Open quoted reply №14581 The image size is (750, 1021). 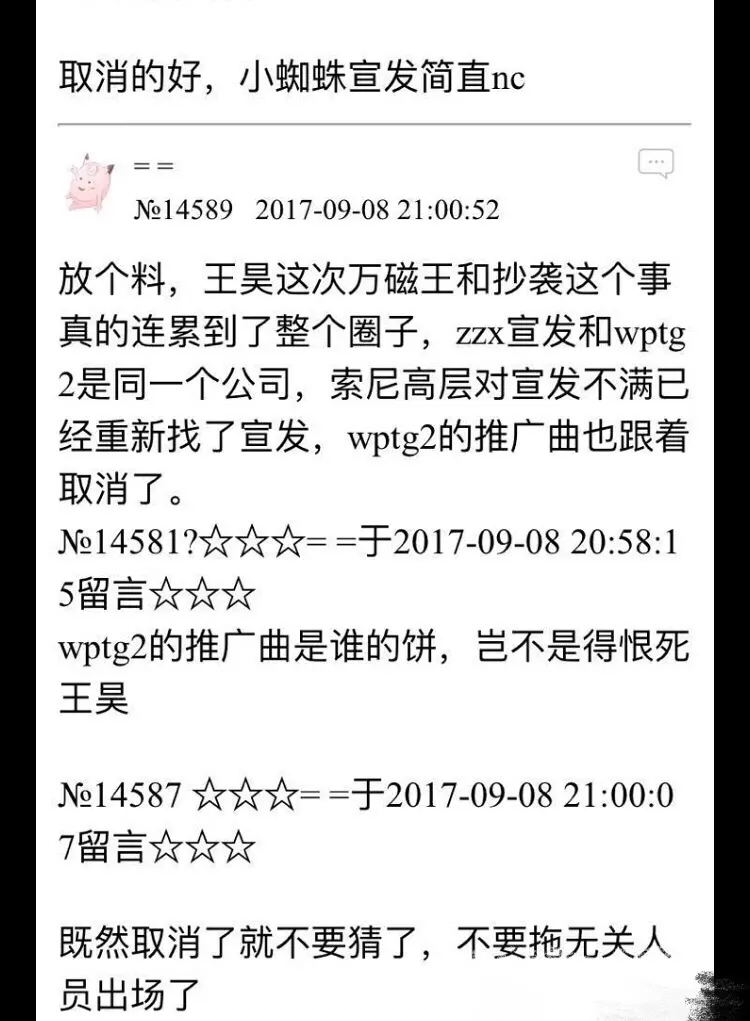124,544
